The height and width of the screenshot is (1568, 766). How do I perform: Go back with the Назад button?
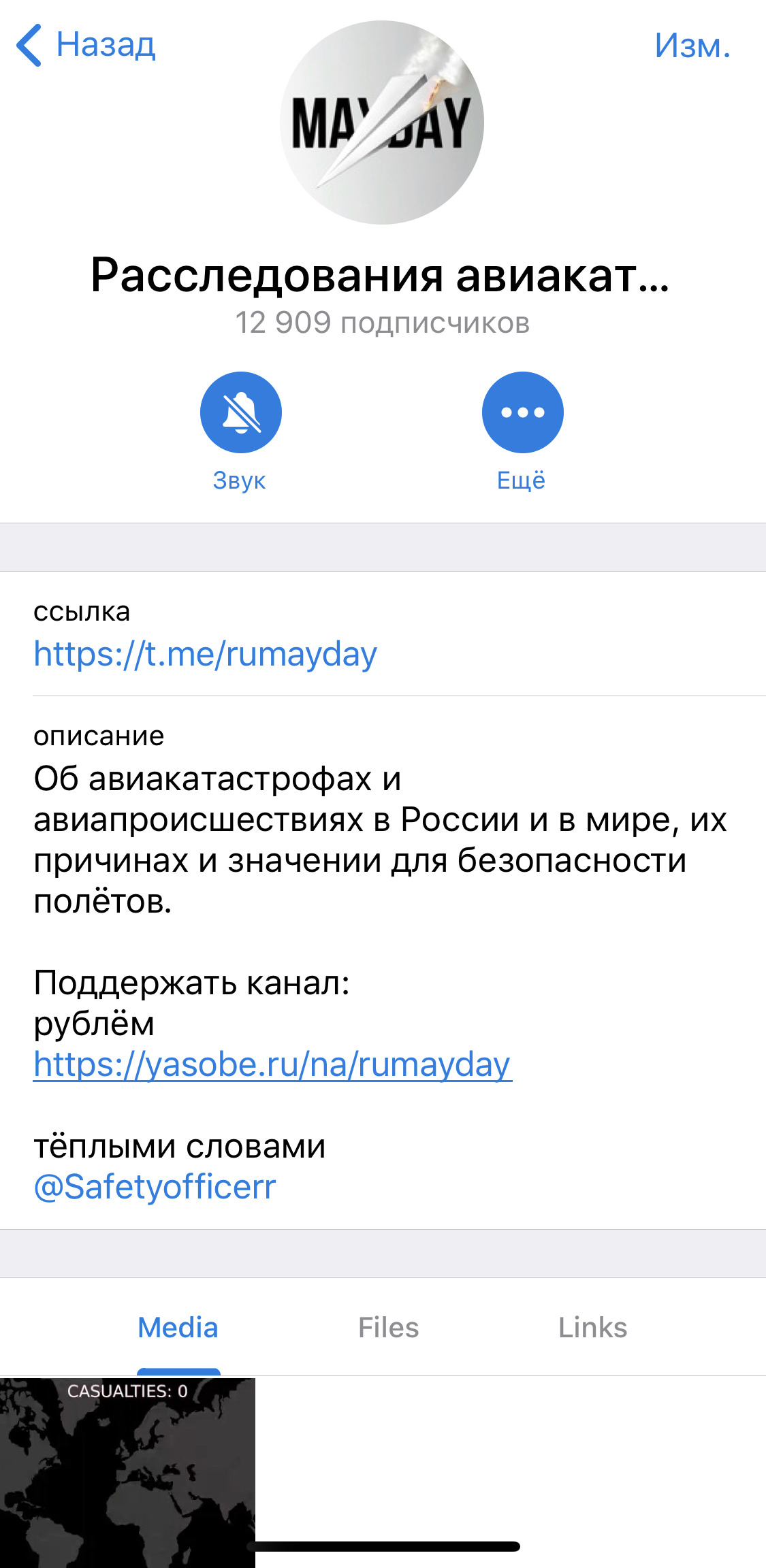pos(86,46)
